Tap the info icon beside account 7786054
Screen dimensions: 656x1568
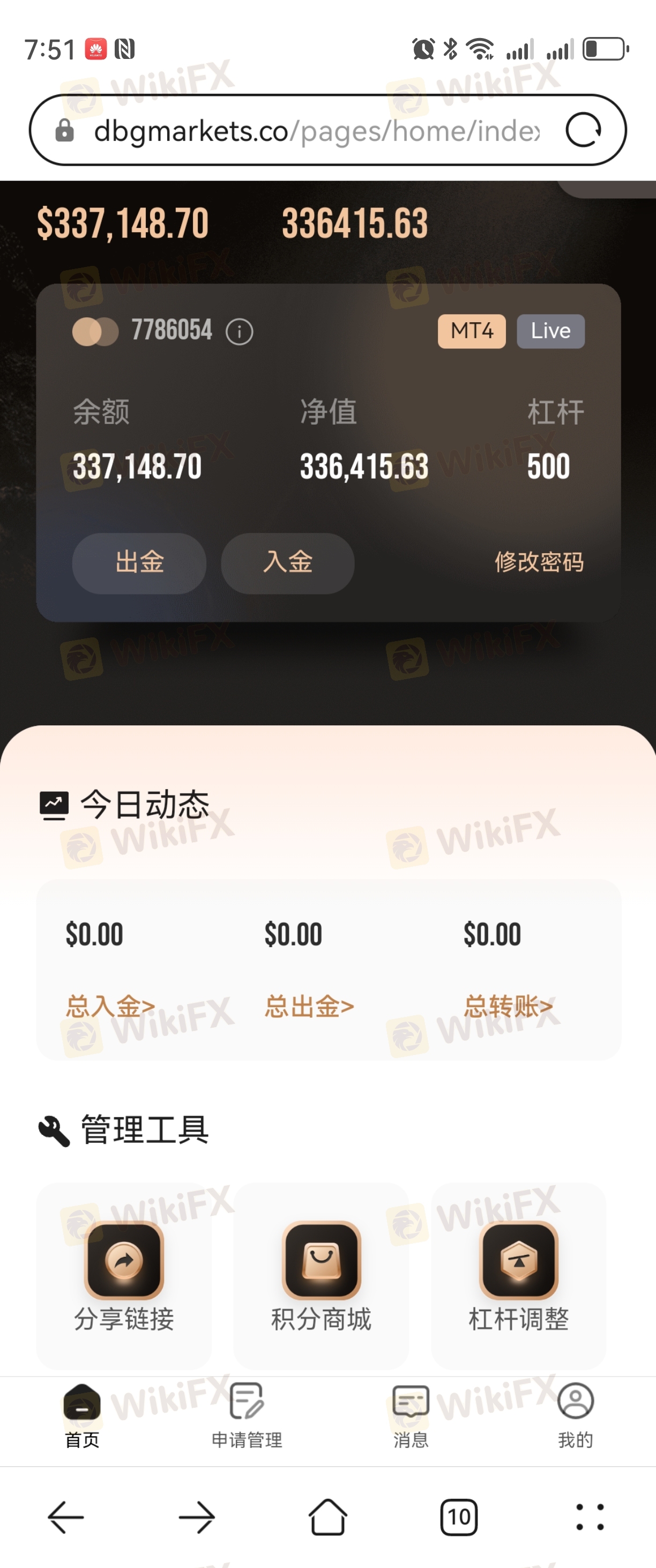tap(239, 332)
